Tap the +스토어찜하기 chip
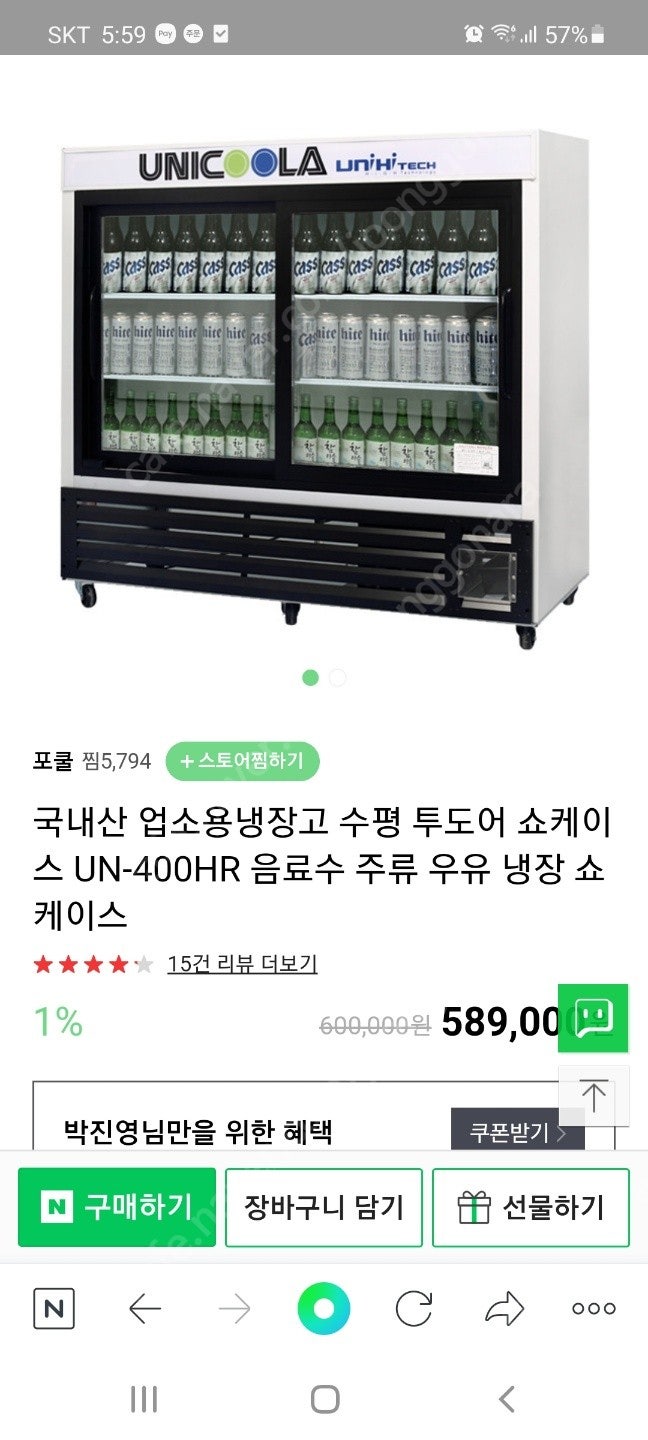The width and height of the screenshot is (648, 1440). coord(242,761)
